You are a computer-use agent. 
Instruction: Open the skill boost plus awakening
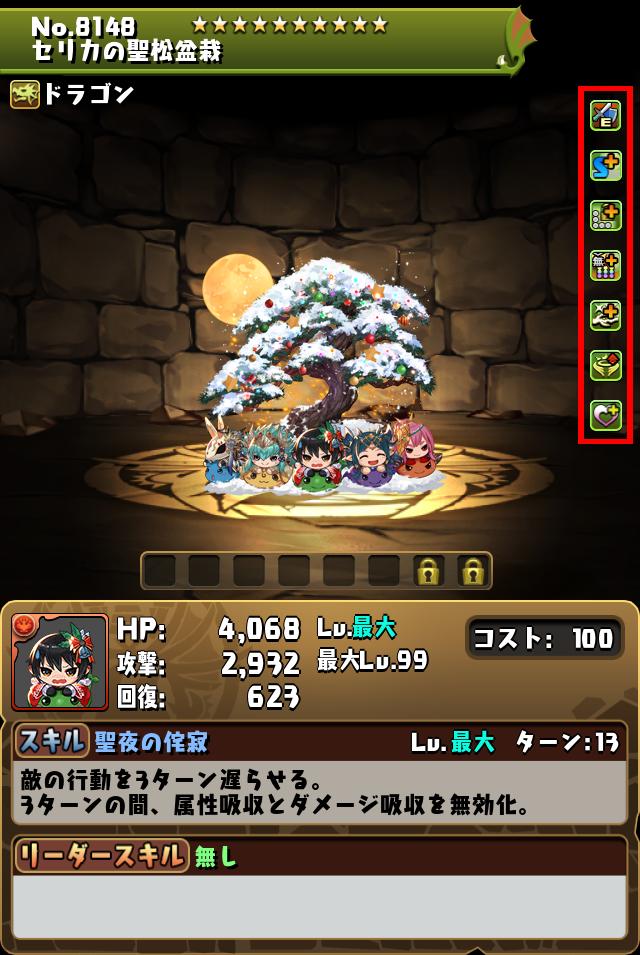point(605,165)
